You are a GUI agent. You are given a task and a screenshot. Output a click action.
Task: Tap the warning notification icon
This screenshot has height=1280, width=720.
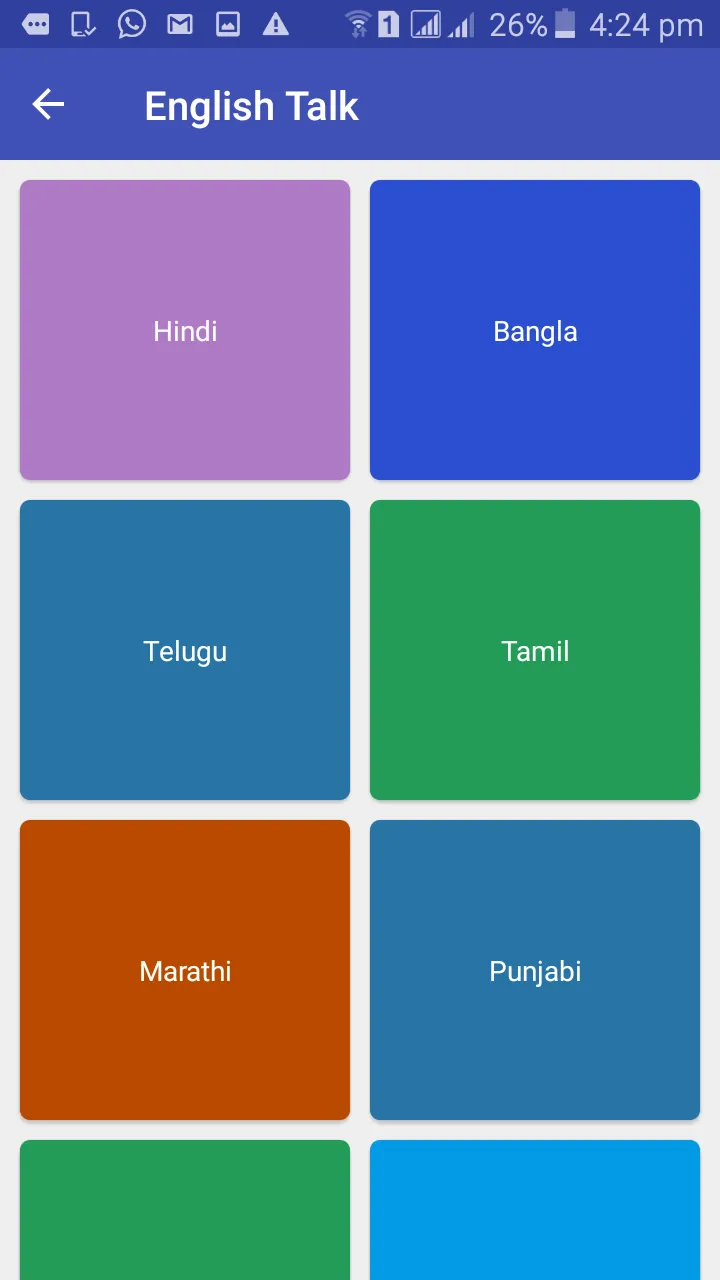277,24
